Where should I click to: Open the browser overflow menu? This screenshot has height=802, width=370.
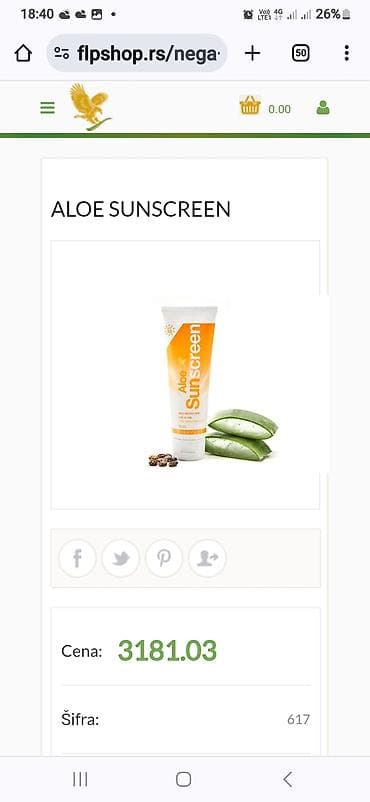pyautogui.click(x=346, y=53)
